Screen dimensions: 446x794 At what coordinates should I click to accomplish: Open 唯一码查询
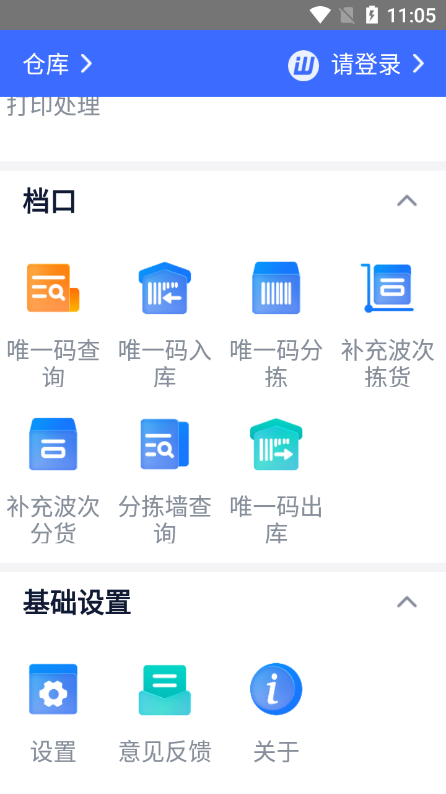tap(53, 325)
